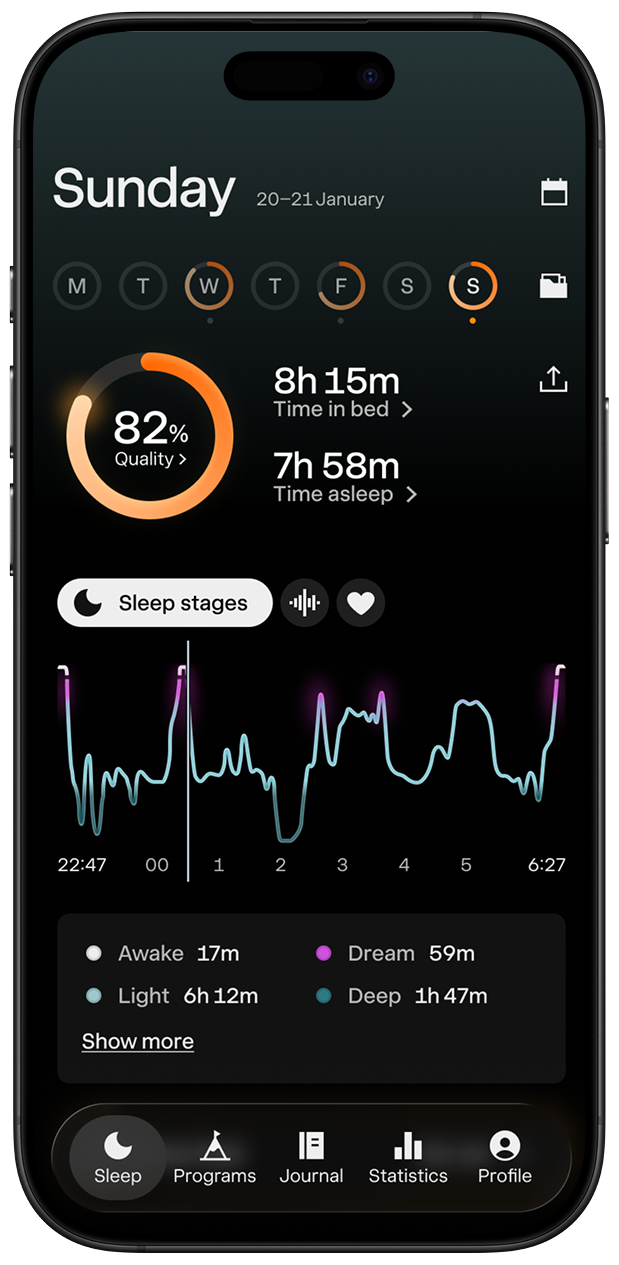This screenshot has height=1265, width=619.
Task: Select Wednesday in the week row
Action: (209, 287)
